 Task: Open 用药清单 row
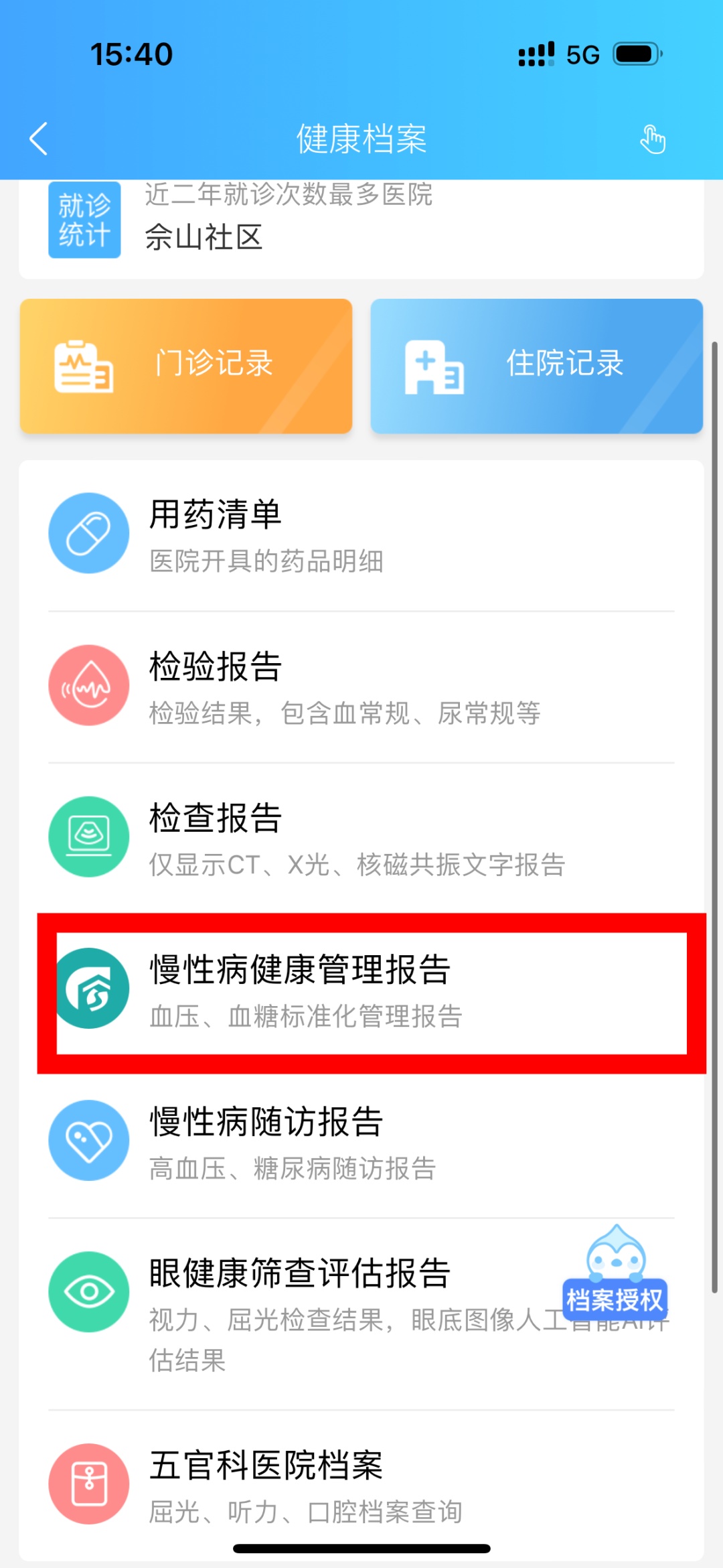(x=361, y=534)
